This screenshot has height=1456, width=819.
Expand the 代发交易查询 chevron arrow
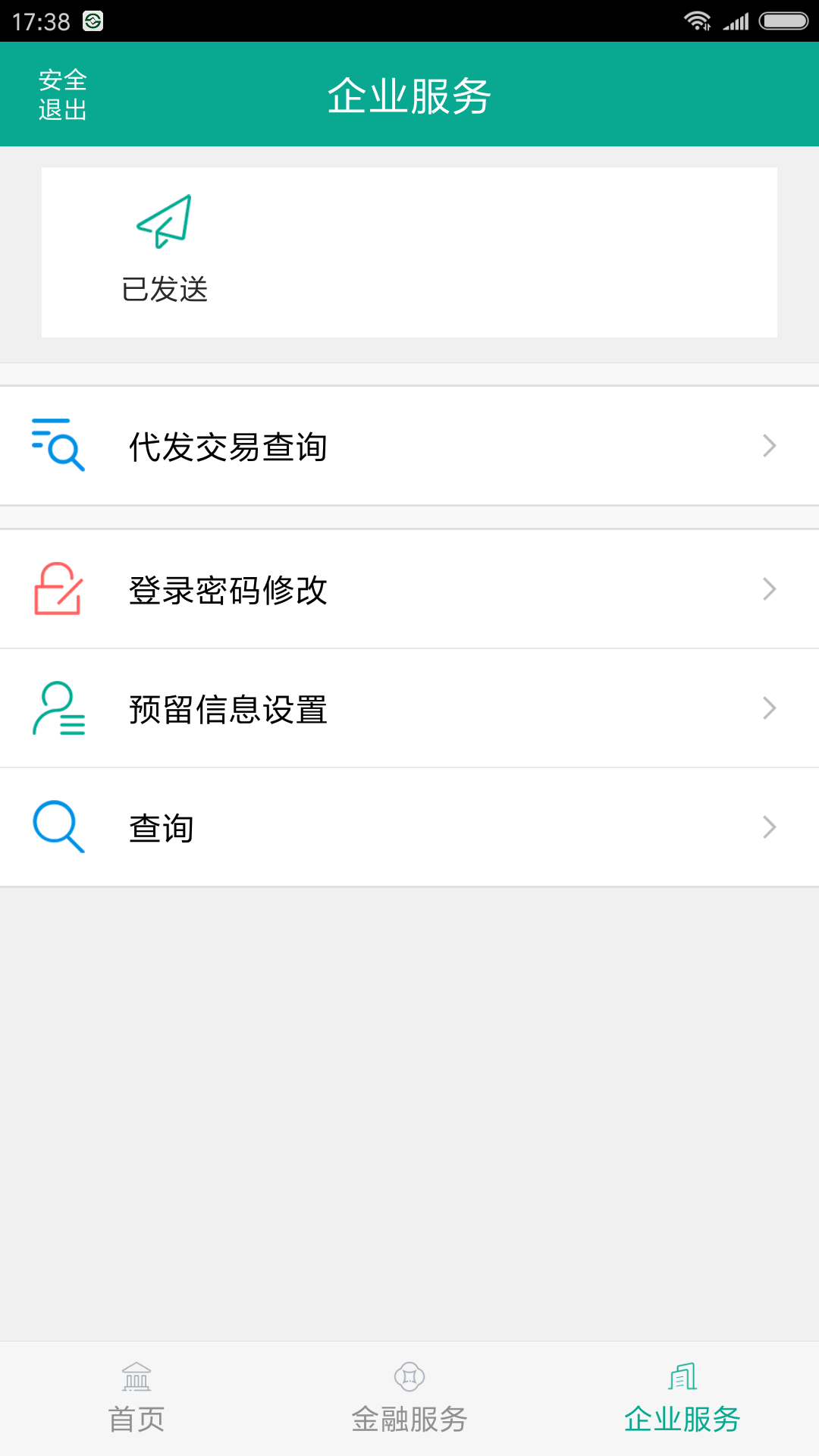coord(770,446)
